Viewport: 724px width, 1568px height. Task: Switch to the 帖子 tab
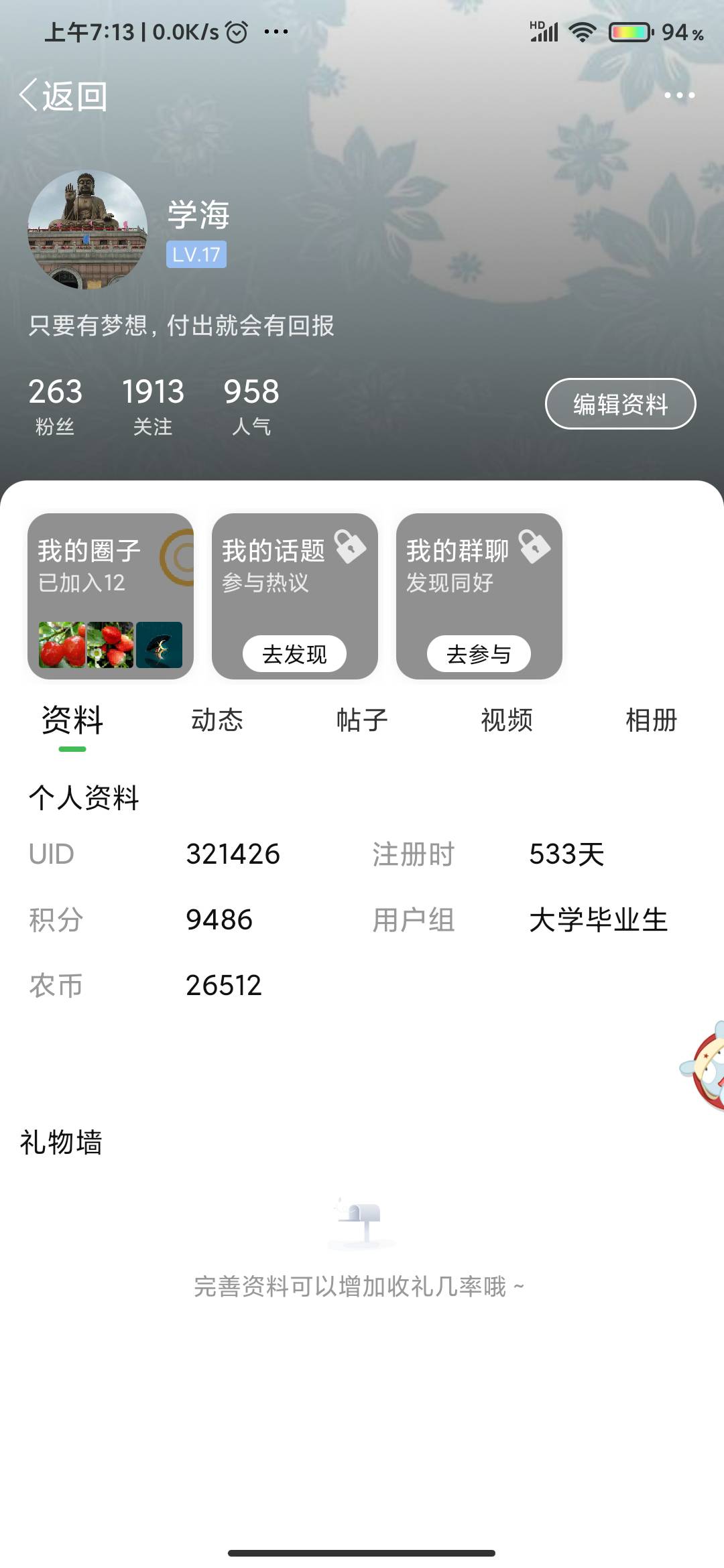(x=362, y=720)
